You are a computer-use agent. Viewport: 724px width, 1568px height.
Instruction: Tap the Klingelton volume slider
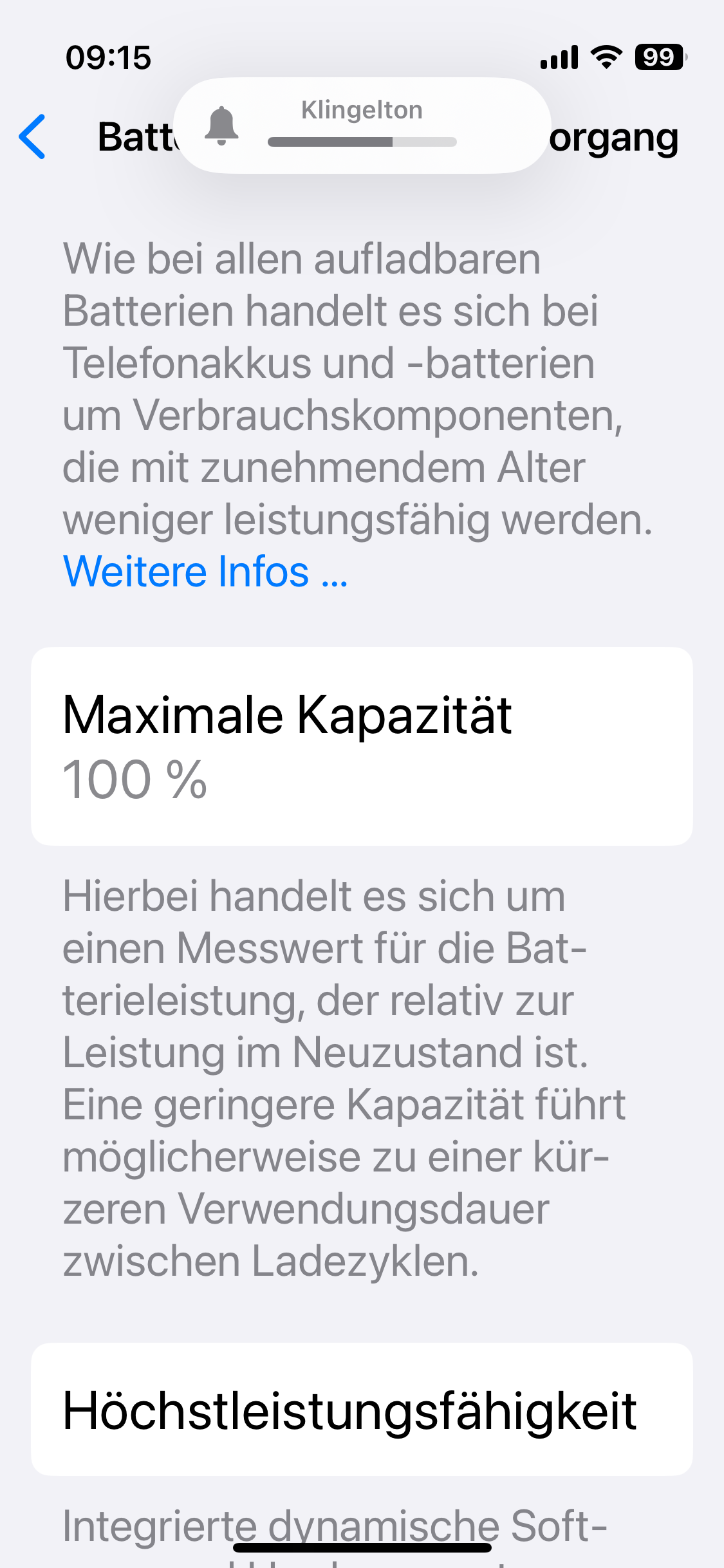(362, 142)
